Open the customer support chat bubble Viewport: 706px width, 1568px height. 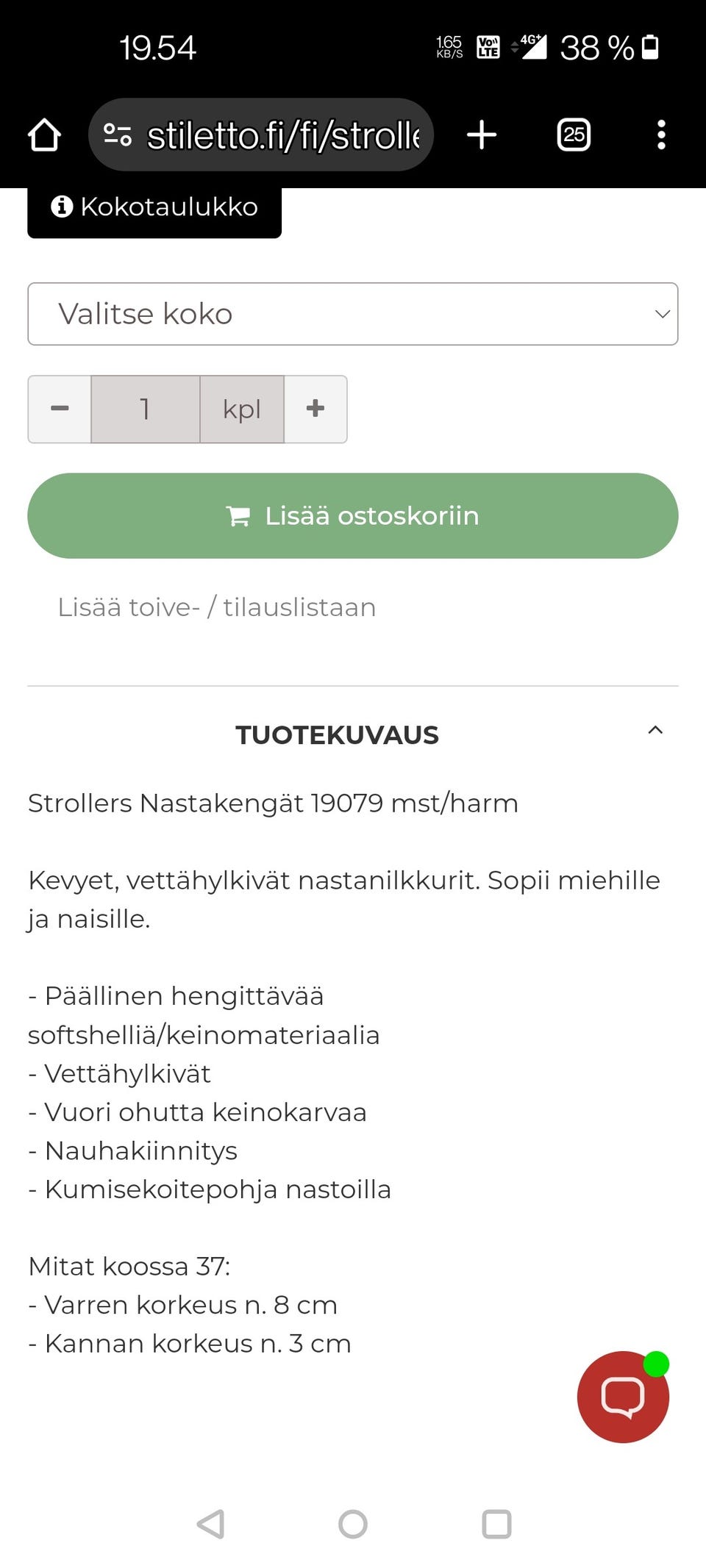click(623, 1397)
